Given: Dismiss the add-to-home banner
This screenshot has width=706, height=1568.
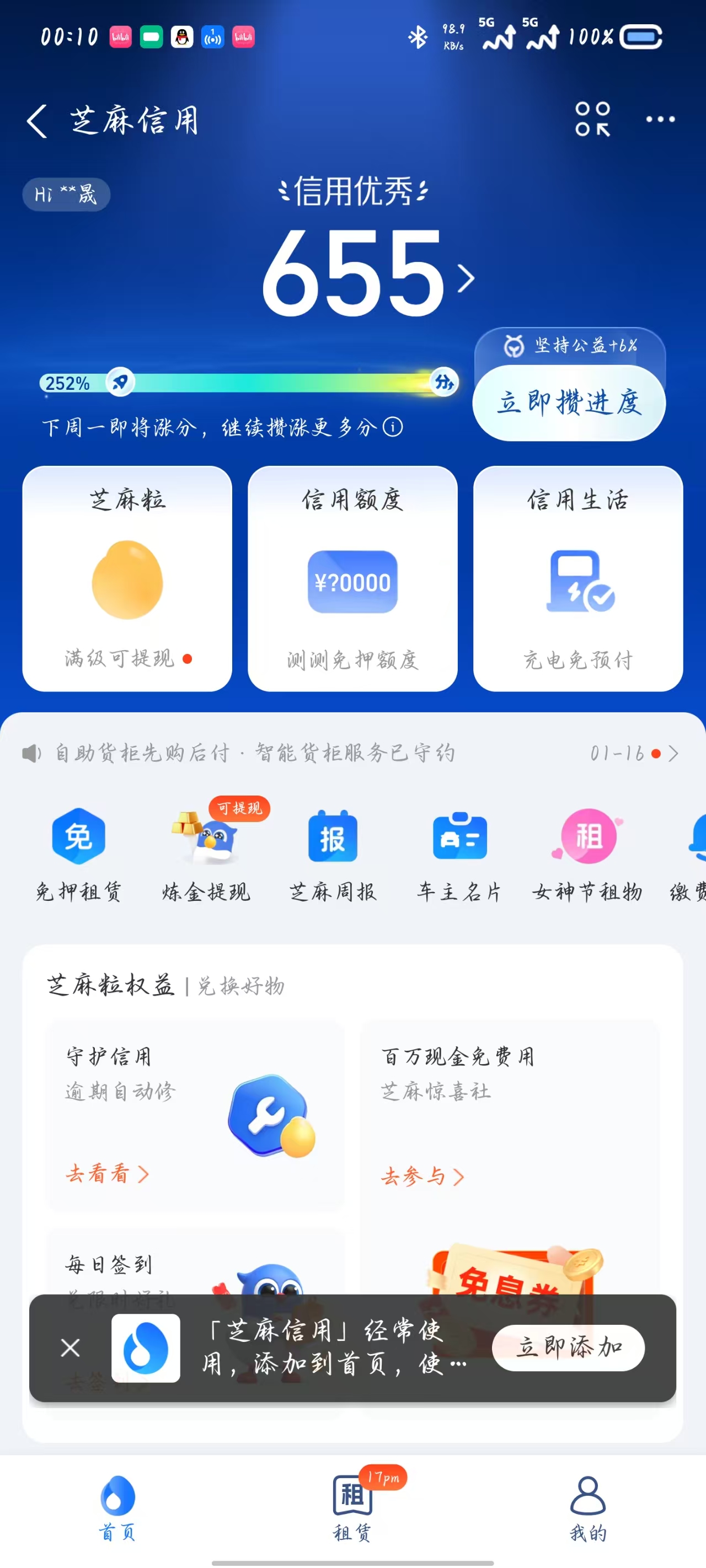Looking at the screenshot, I should point(71,1347).
